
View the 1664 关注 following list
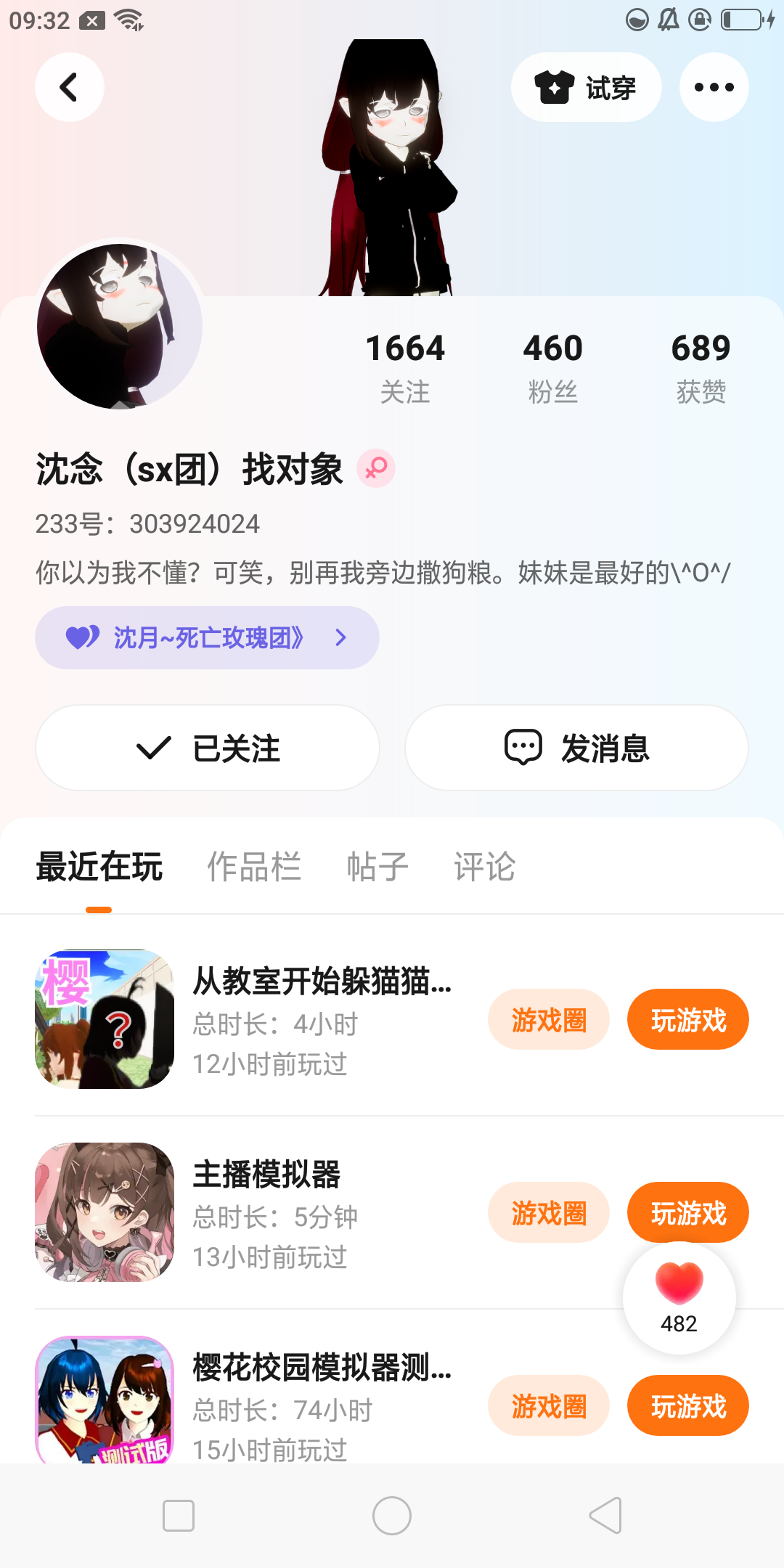[405, 367]
